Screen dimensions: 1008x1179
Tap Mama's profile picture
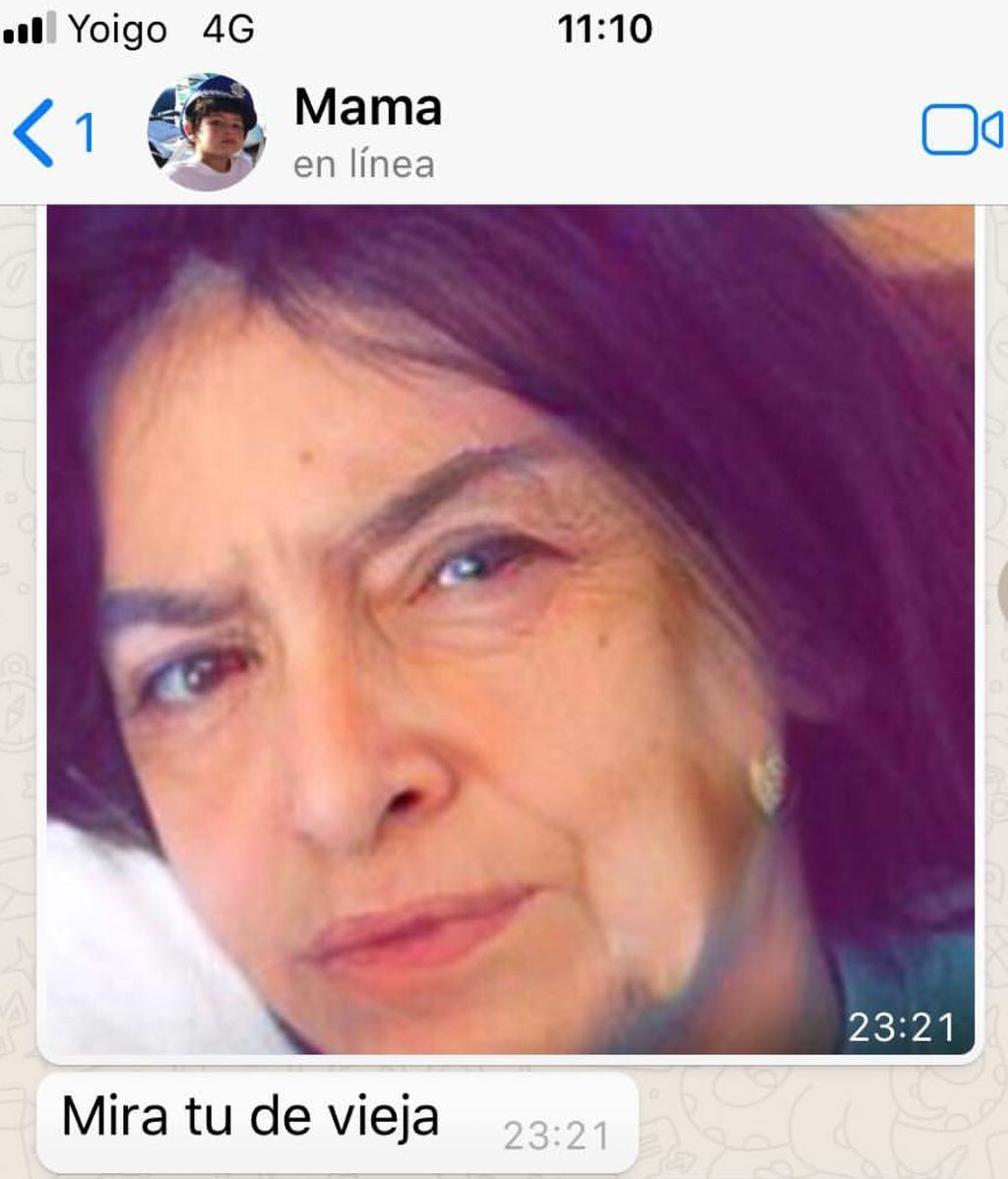click(x=206, y=132)
